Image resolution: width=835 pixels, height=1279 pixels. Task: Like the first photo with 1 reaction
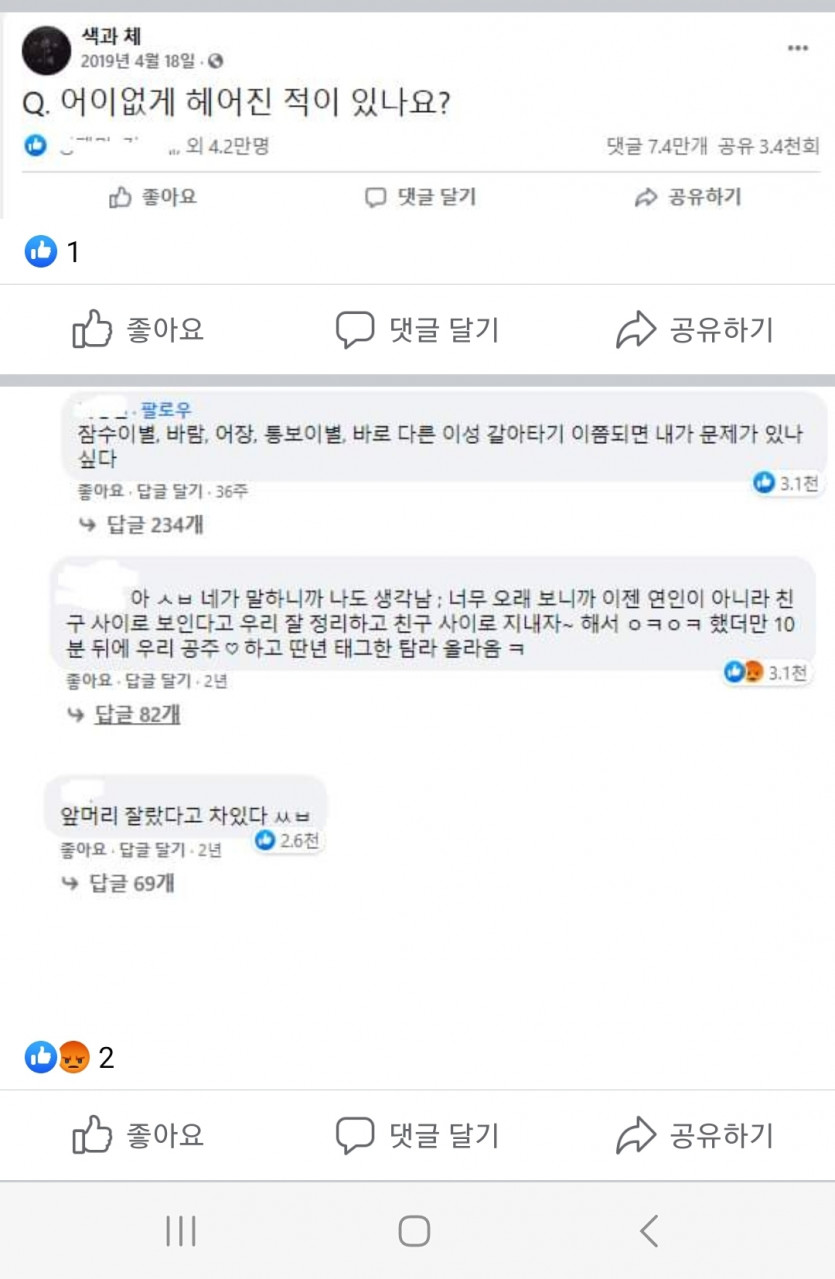coord(139,330)
